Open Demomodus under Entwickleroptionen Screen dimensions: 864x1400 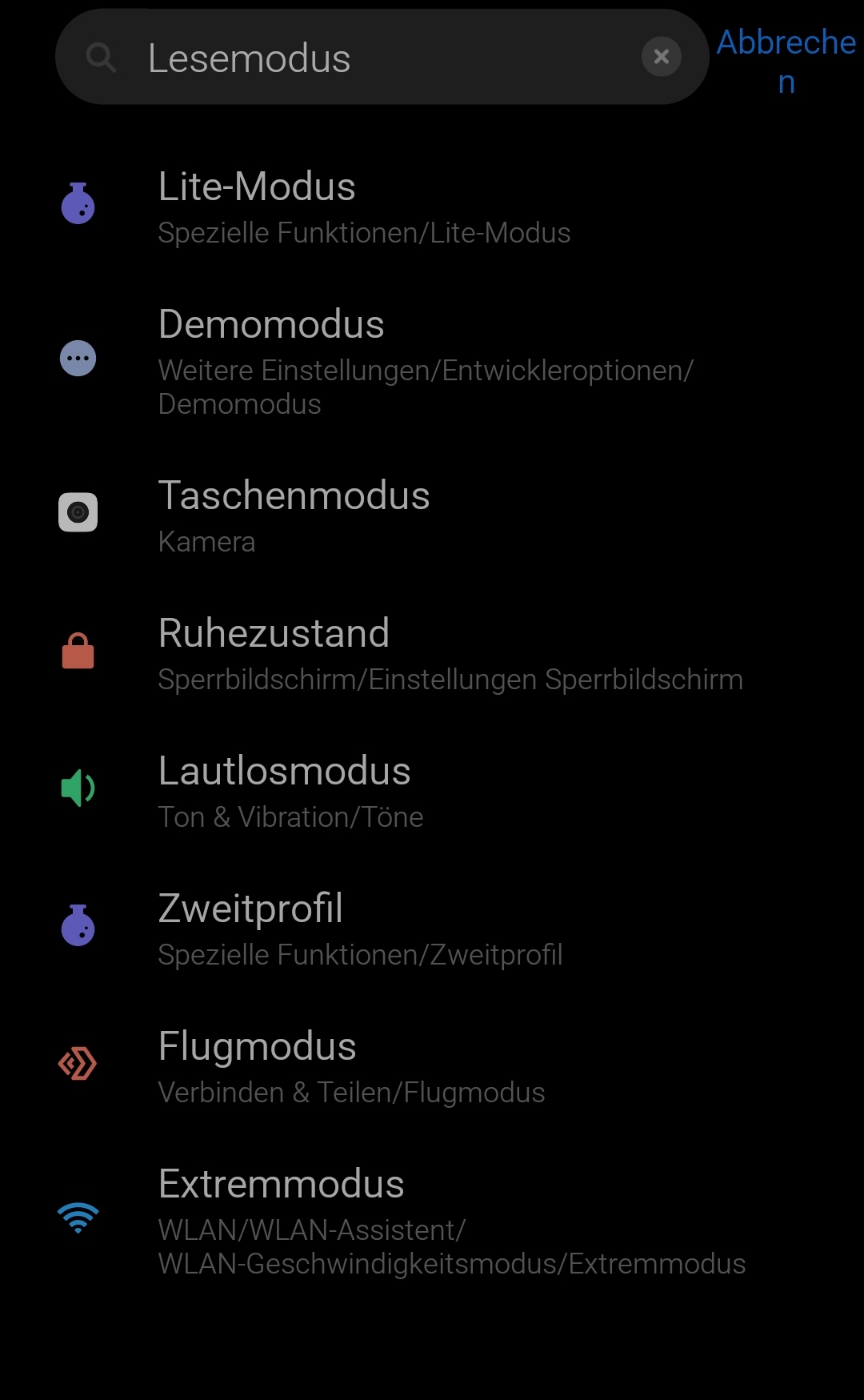click(424, 360)
